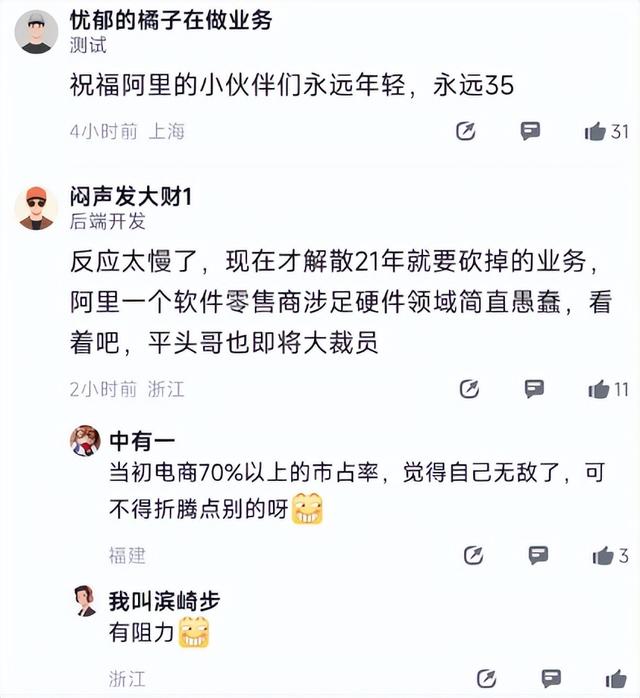The height and width of the screenshot is (698, 640).
Task: Reply to 闷声发大财1's comment
Action: pyautogui.click(x=534, y=389)
